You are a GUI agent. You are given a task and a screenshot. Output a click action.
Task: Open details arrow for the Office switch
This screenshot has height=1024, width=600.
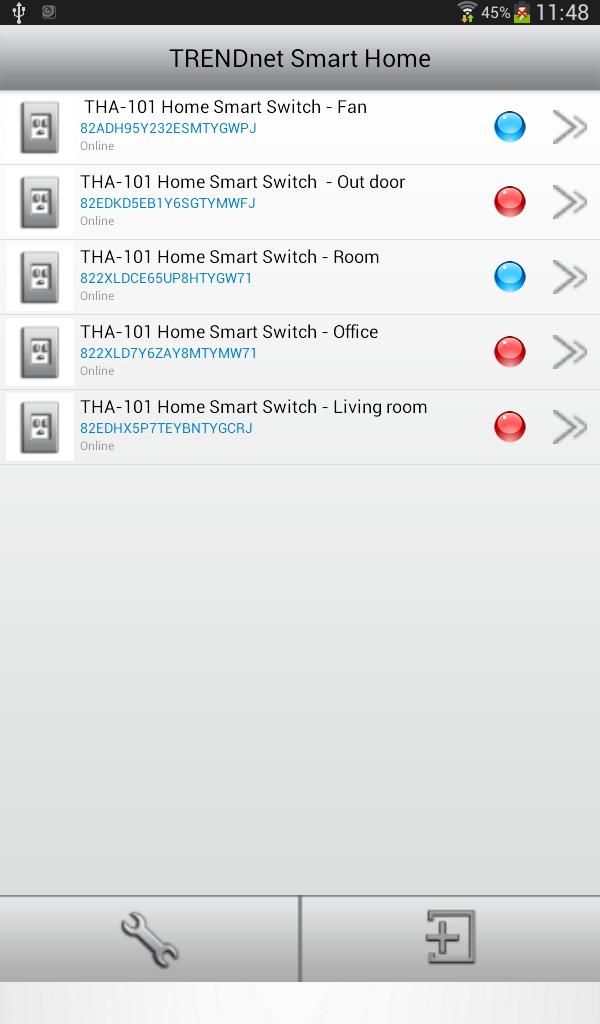point(570,352)
